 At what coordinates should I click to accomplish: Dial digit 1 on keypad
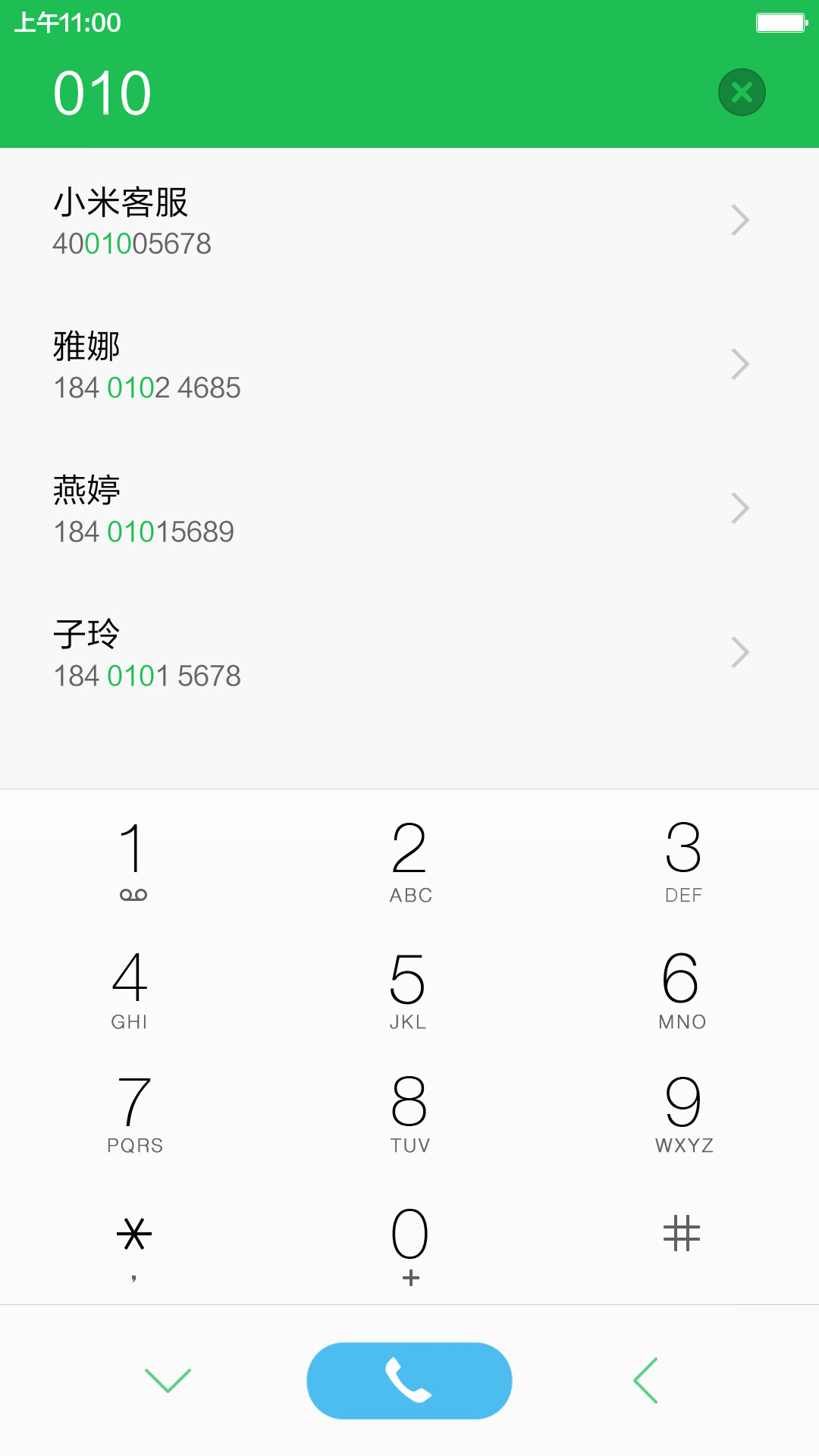pos(133,861)
